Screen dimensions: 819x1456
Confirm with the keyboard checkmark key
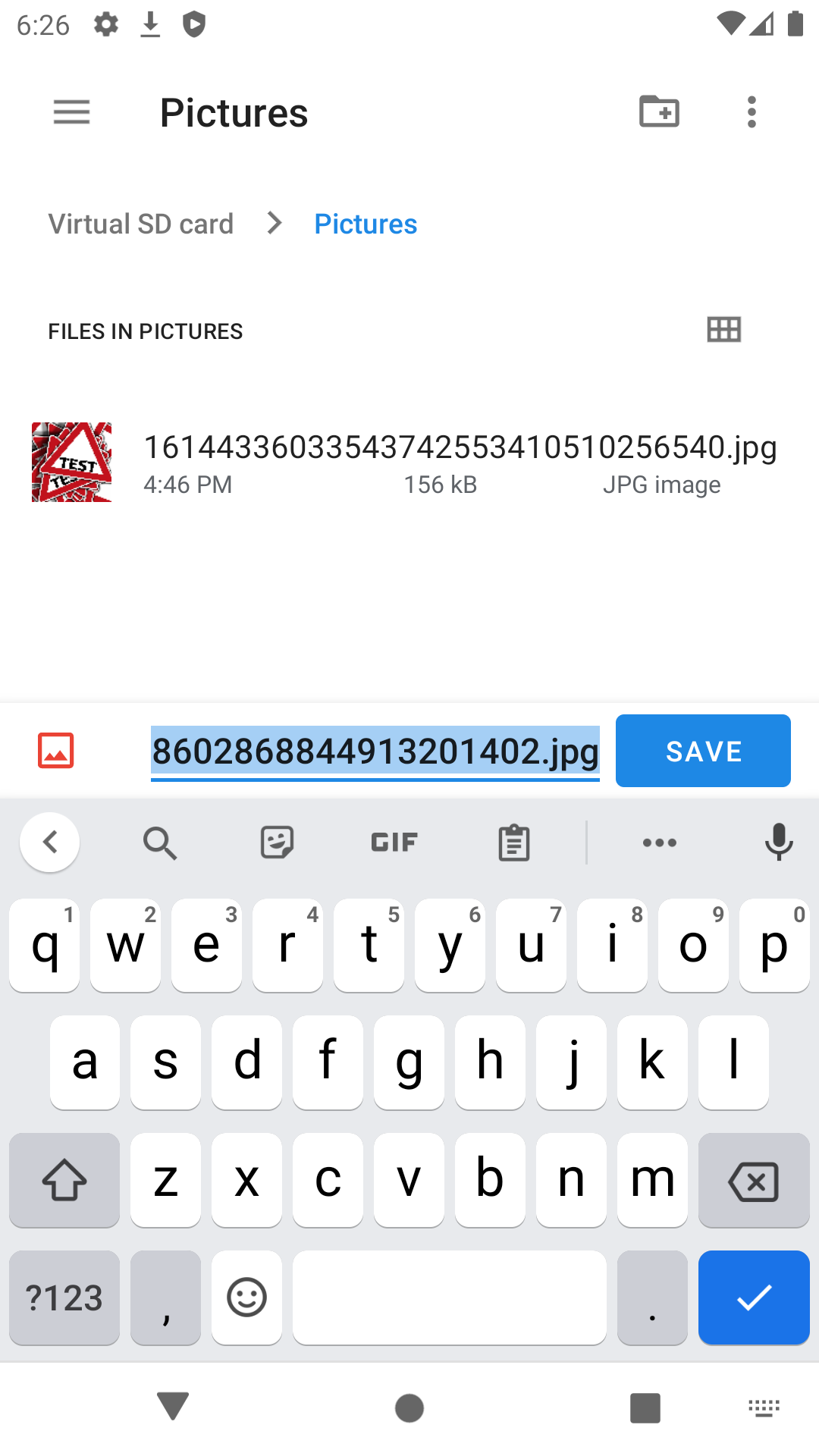(754, 1298)
